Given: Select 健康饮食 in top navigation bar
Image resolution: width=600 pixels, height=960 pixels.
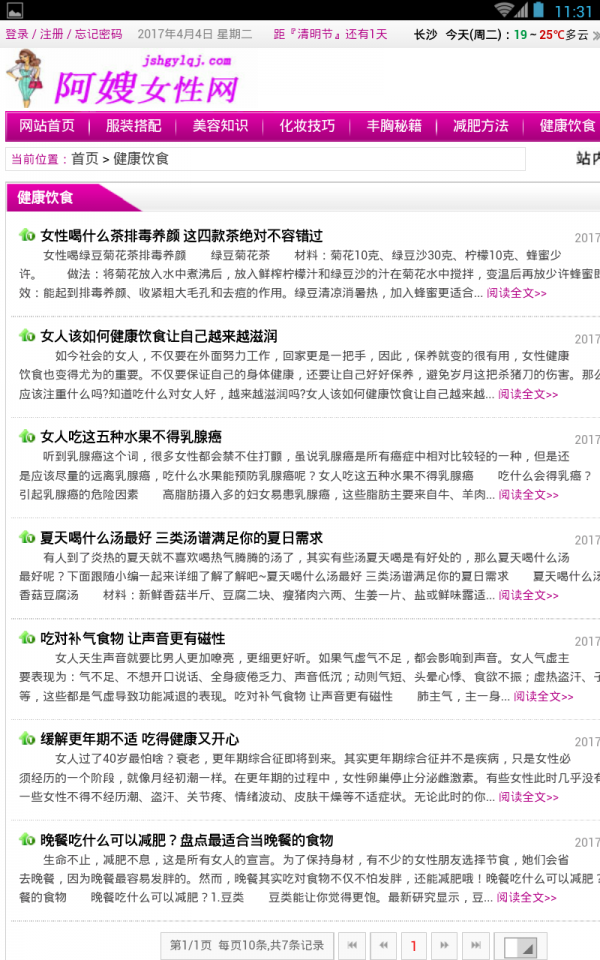Looking at the screenshot, I should [568, 126].
